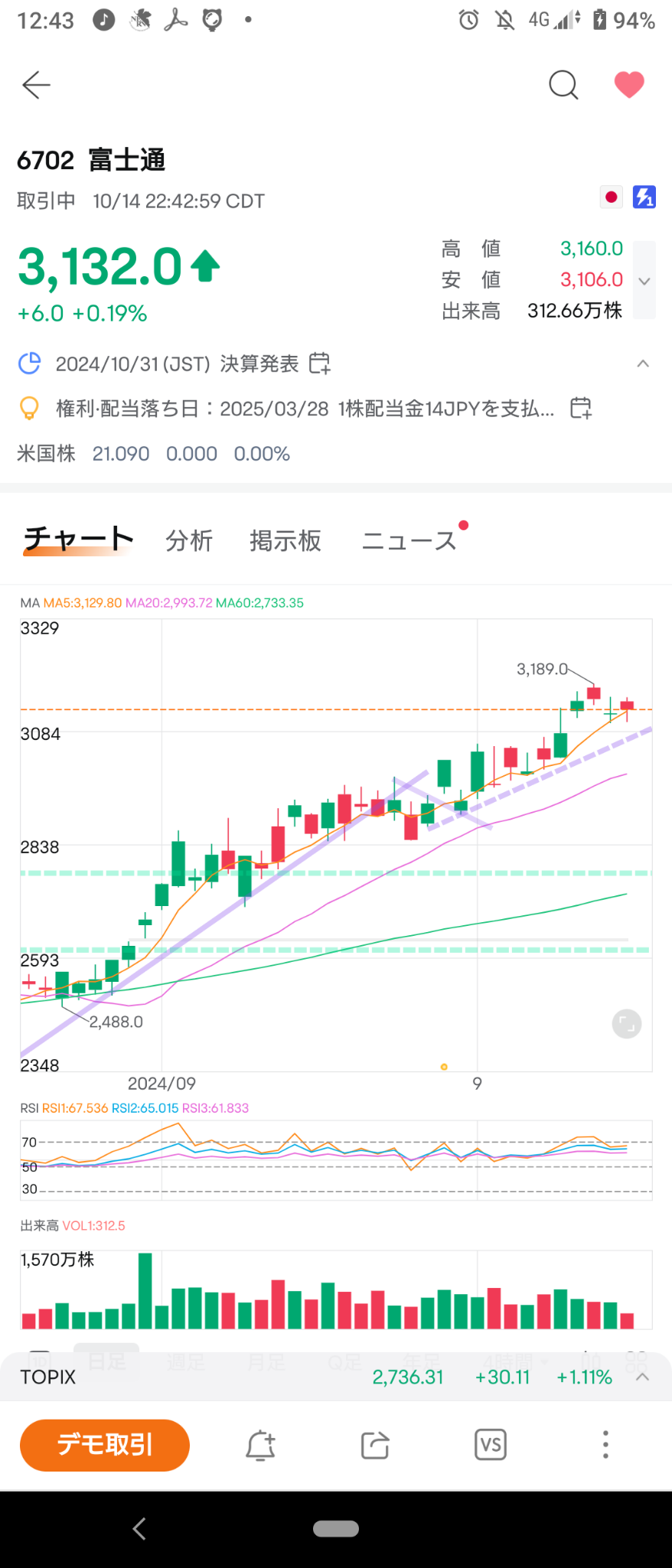Open notifications via the alert bell icon
Screen dimensions: 672x1568
pyautogui.click(x=259, y=1445)
